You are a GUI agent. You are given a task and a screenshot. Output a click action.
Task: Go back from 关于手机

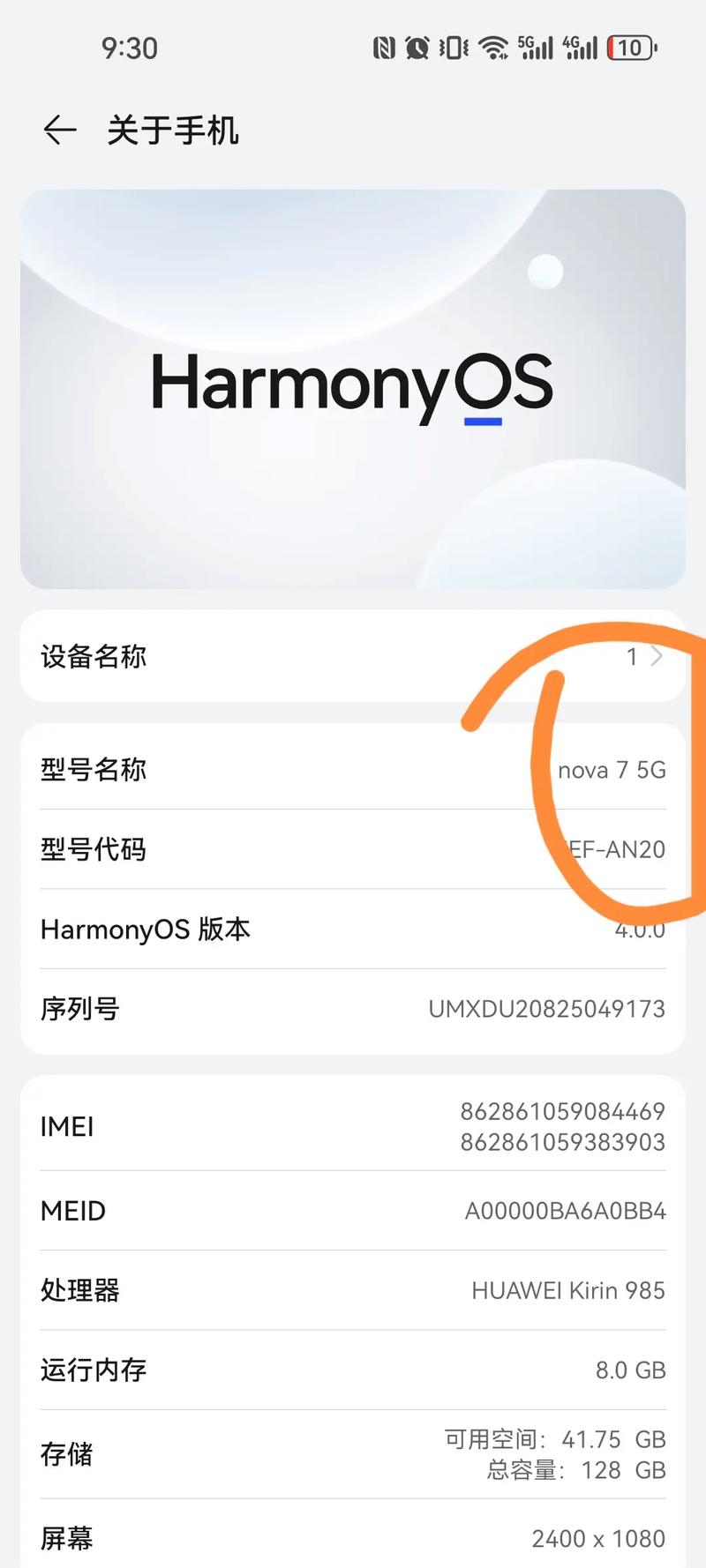(59, 131)
